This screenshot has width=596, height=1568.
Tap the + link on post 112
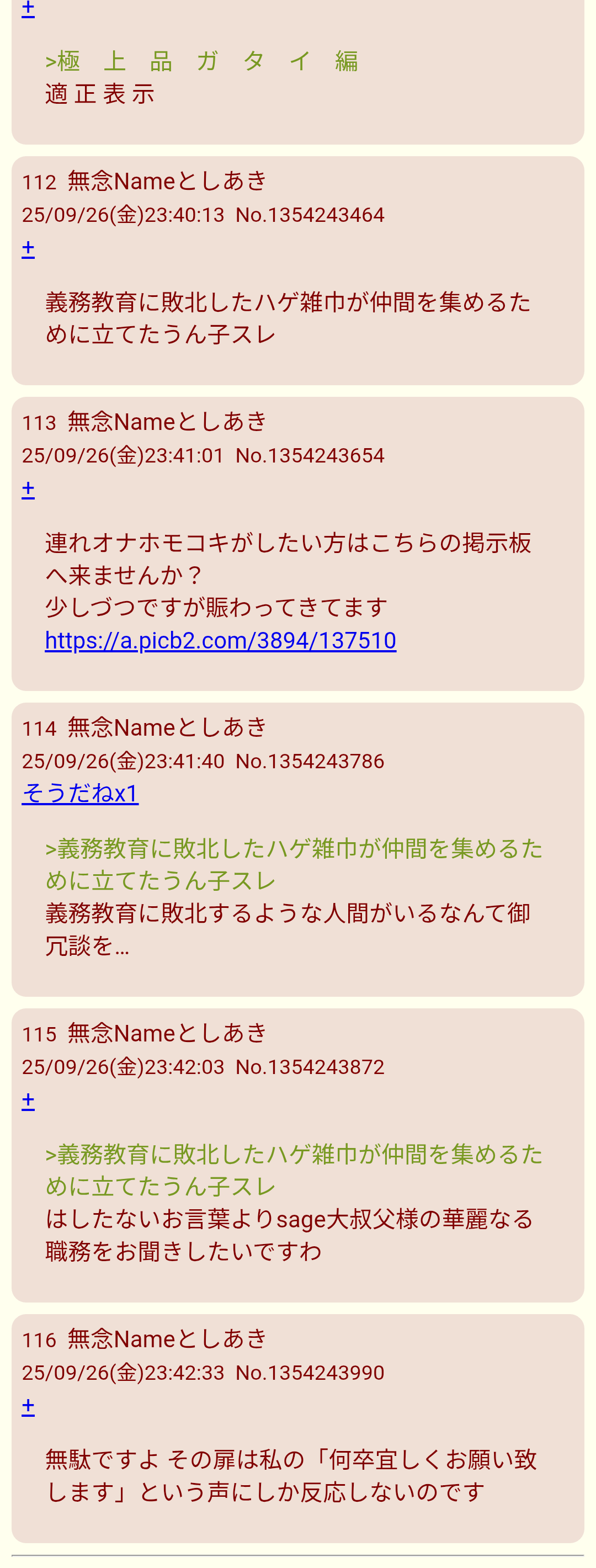click(x=28, y=248)
